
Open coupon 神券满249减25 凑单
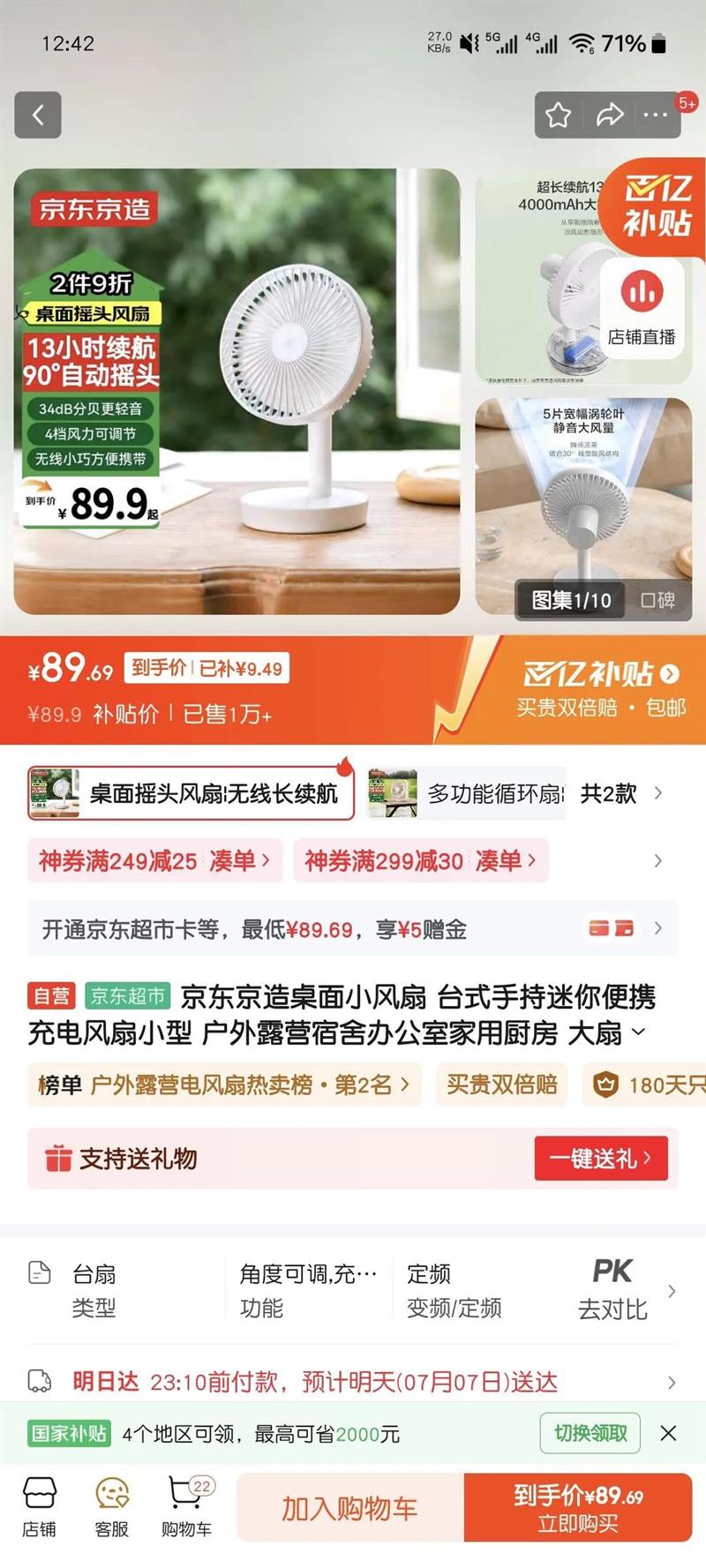[x=155, y=860]
